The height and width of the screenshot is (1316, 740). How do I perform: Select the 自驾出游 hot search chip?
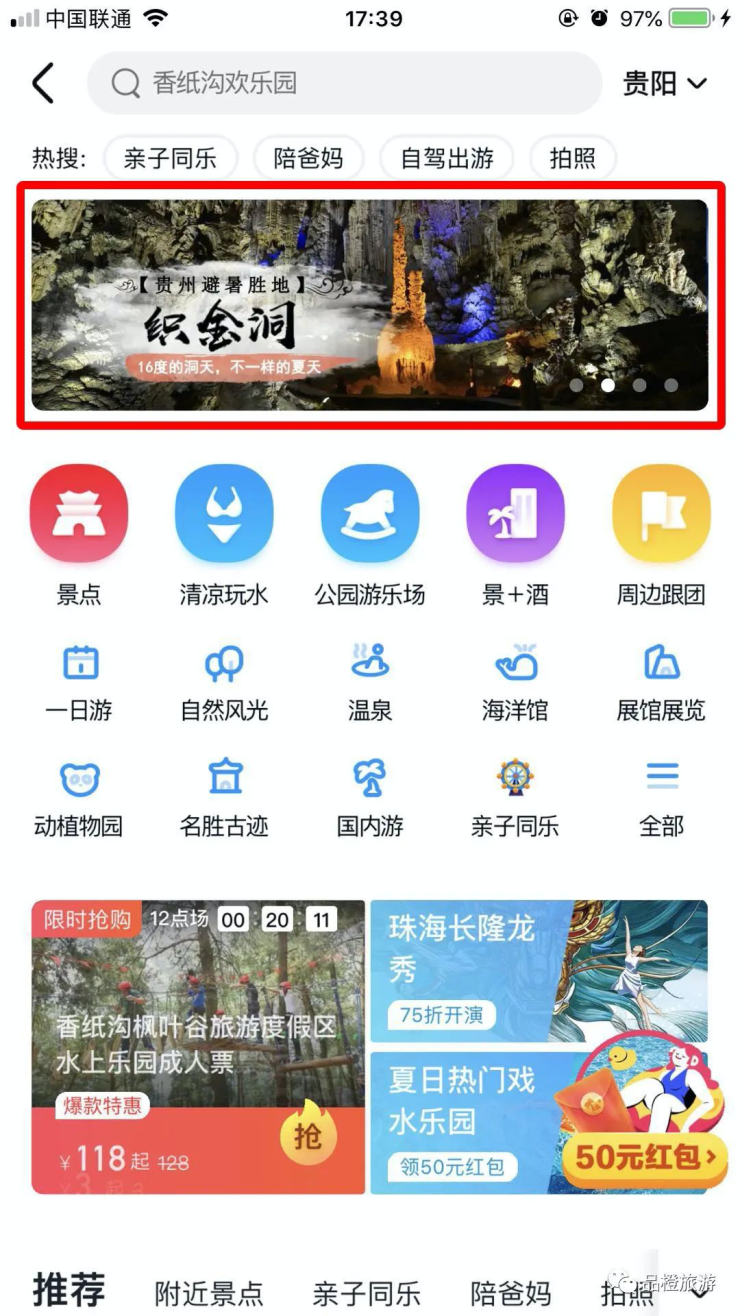pos(446,158)
